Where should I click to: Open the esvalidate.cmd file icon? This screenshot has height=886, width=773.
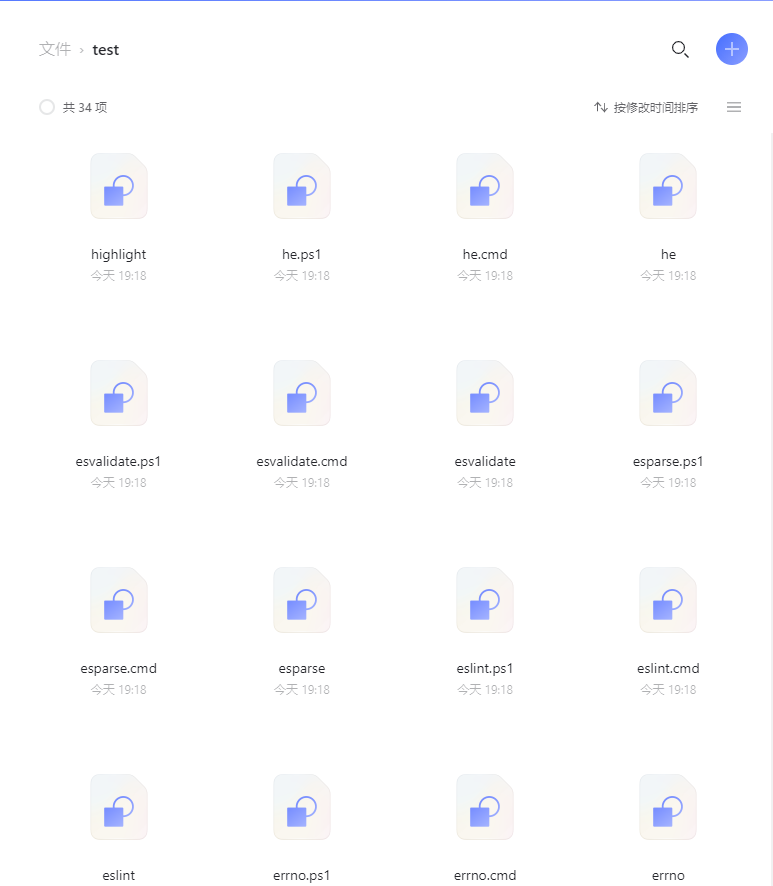[x=301, y=393]
